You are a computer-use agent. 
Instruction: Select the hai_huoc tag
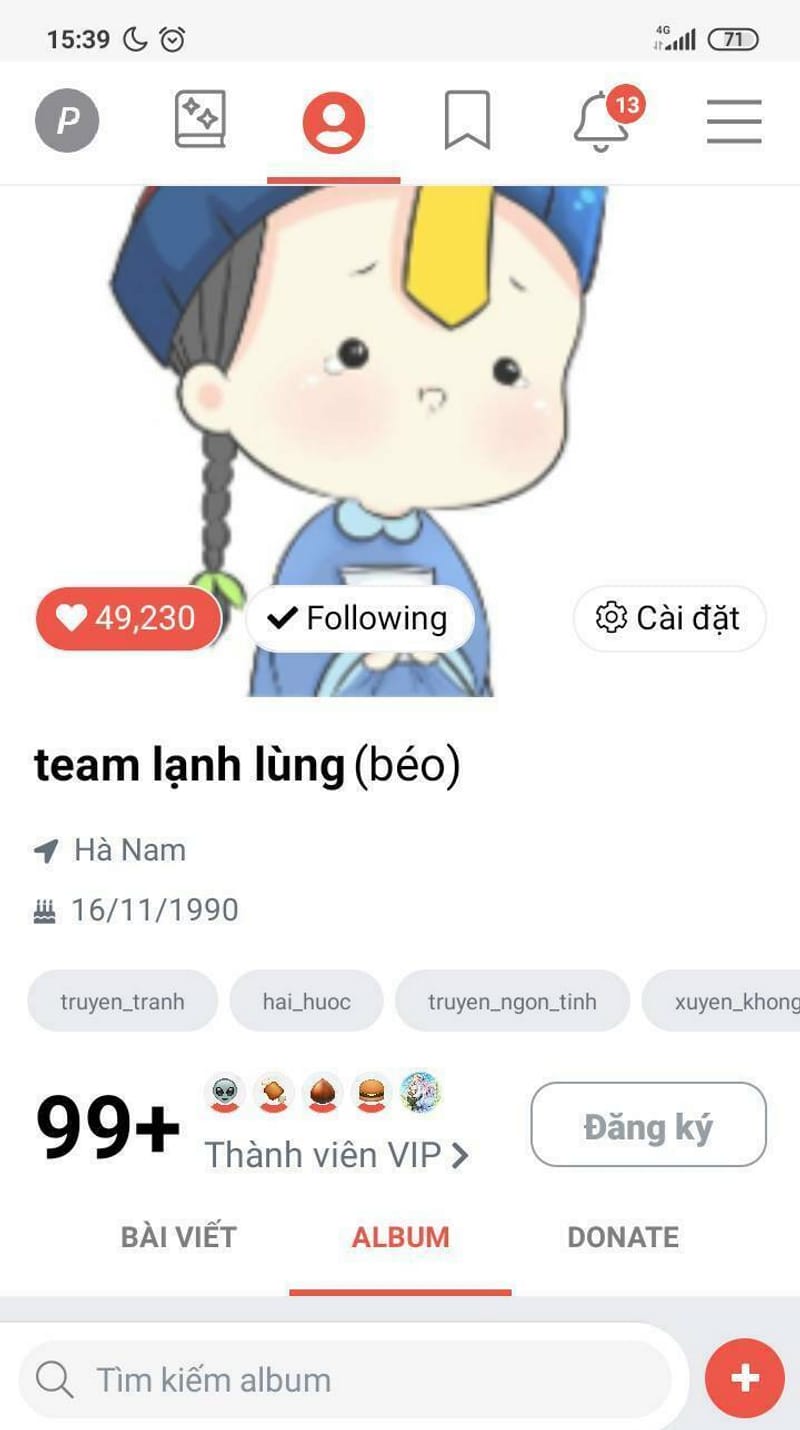tap(306, 1001)
